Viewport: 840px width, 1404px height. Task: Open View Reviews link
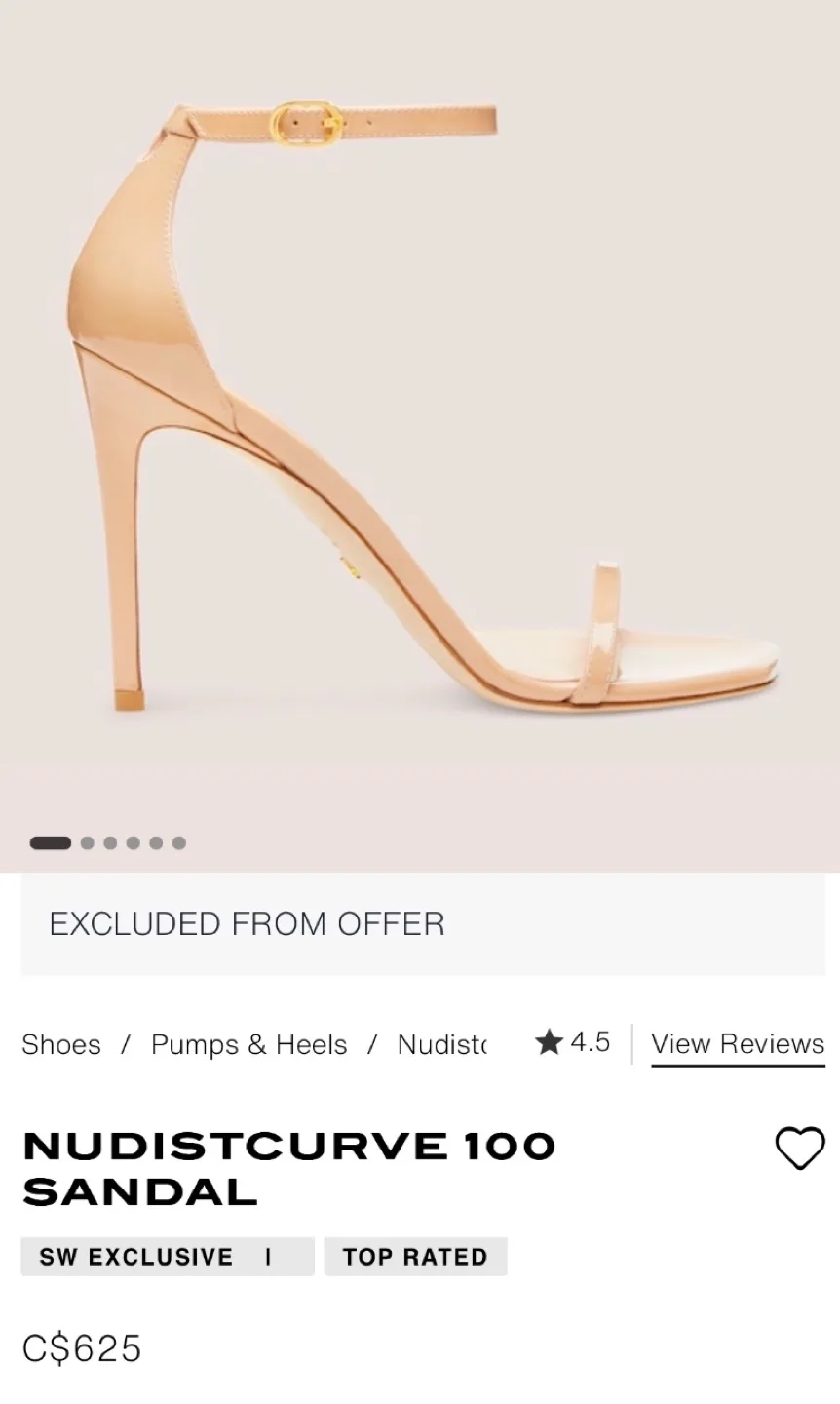[738, 1044]
